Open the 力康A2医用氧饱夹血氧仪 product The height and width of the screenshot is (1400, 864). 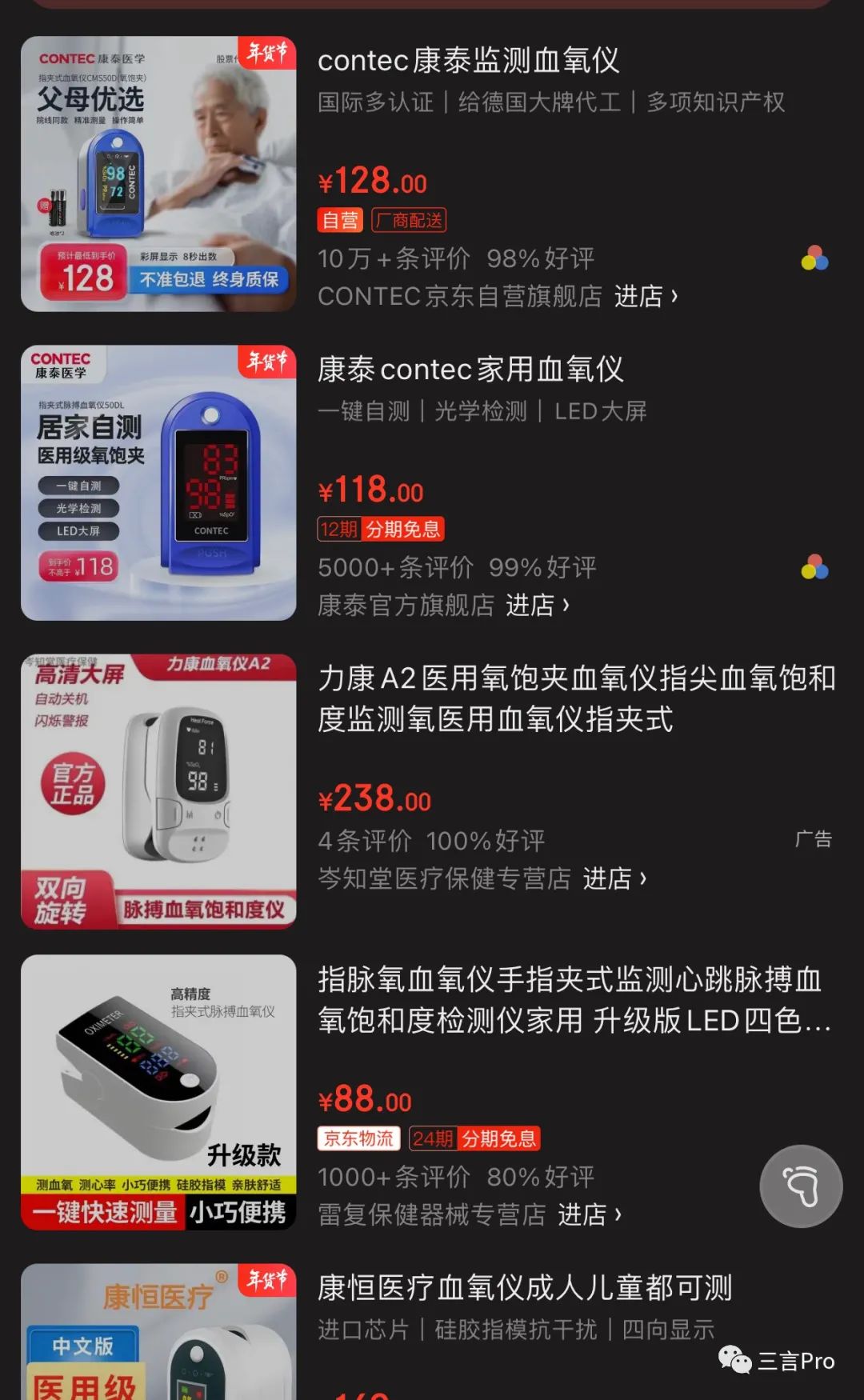[x=576, y=698]
